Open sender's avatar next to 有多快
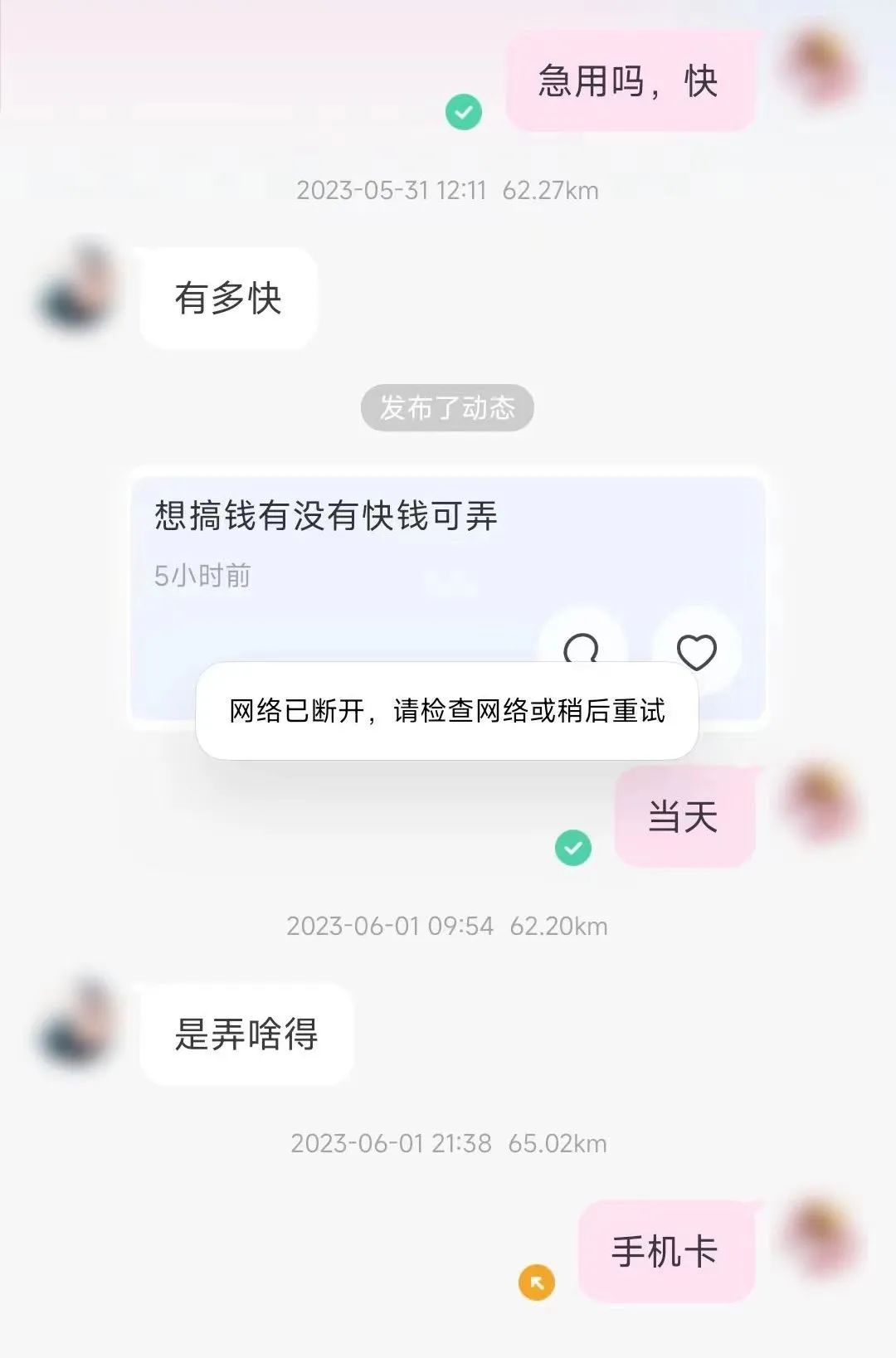This screenshot has width=896, height=1358. pos(78,290)
